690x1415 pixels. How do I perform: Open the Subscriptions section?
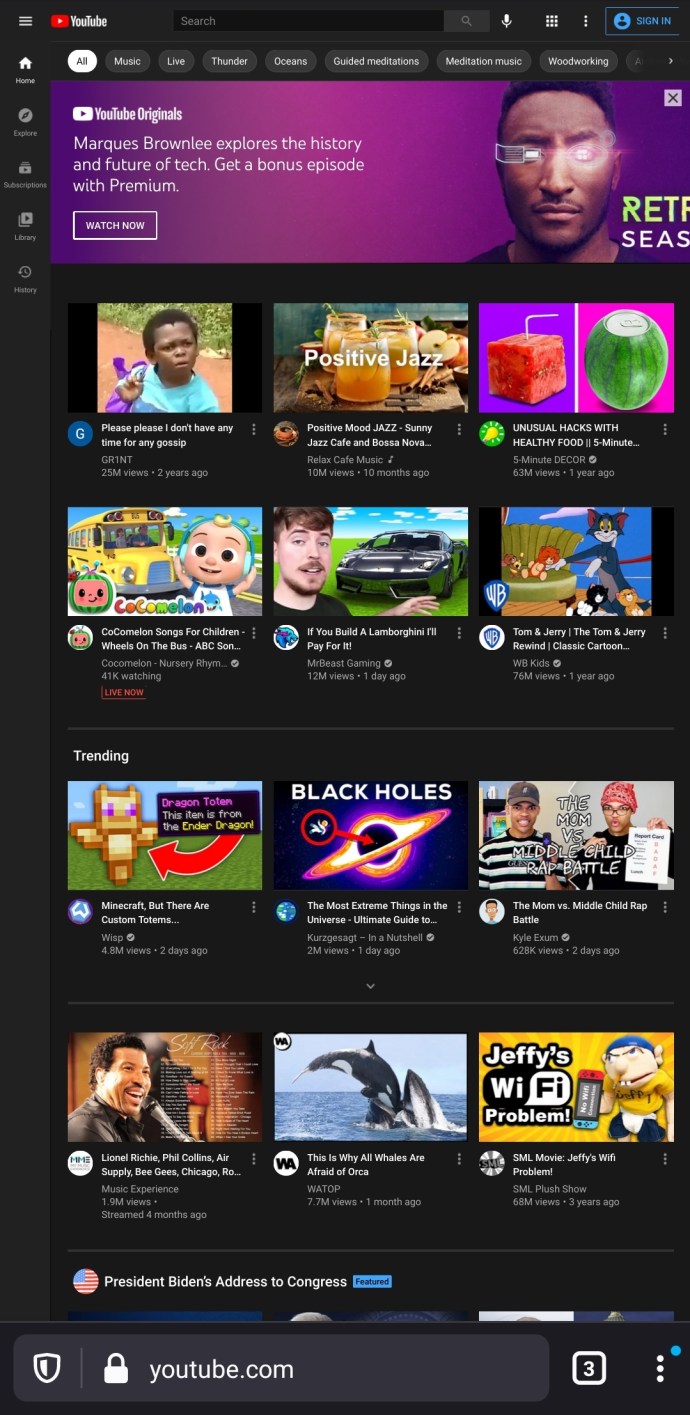pyautogui.click(x=25, y=174)
